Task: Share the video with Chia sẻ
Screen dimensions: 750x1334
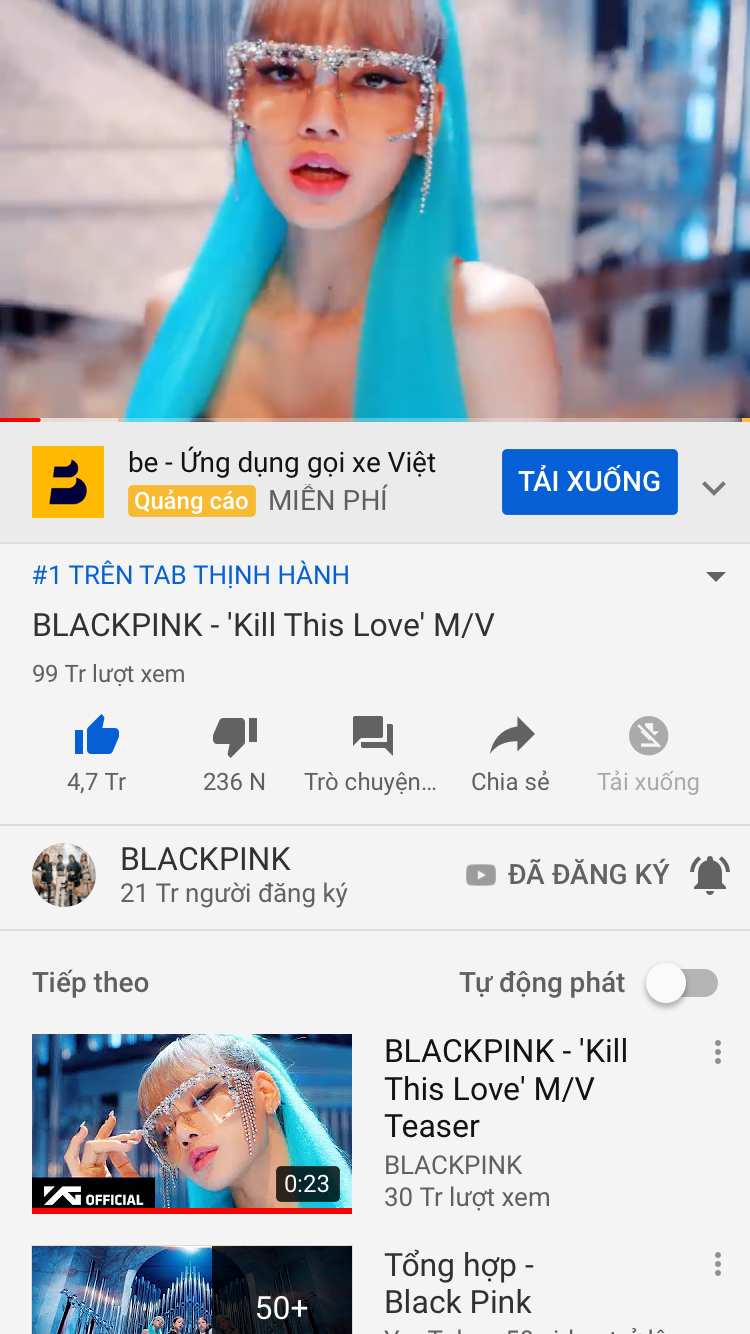Action: pyautogui.click(x=511, y=754)
